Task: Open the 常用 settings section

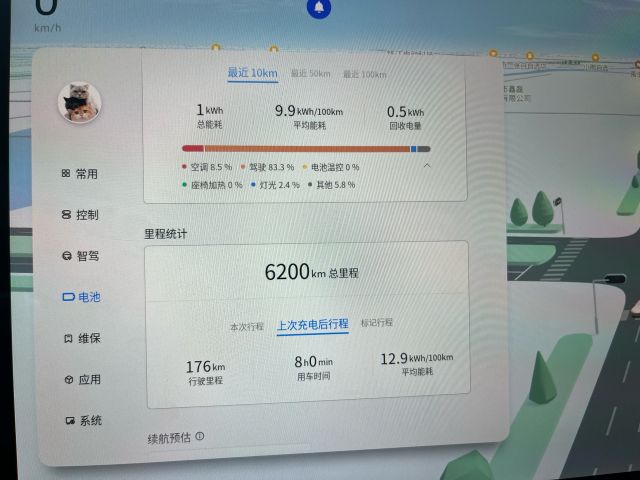Action: pos(80,173)
